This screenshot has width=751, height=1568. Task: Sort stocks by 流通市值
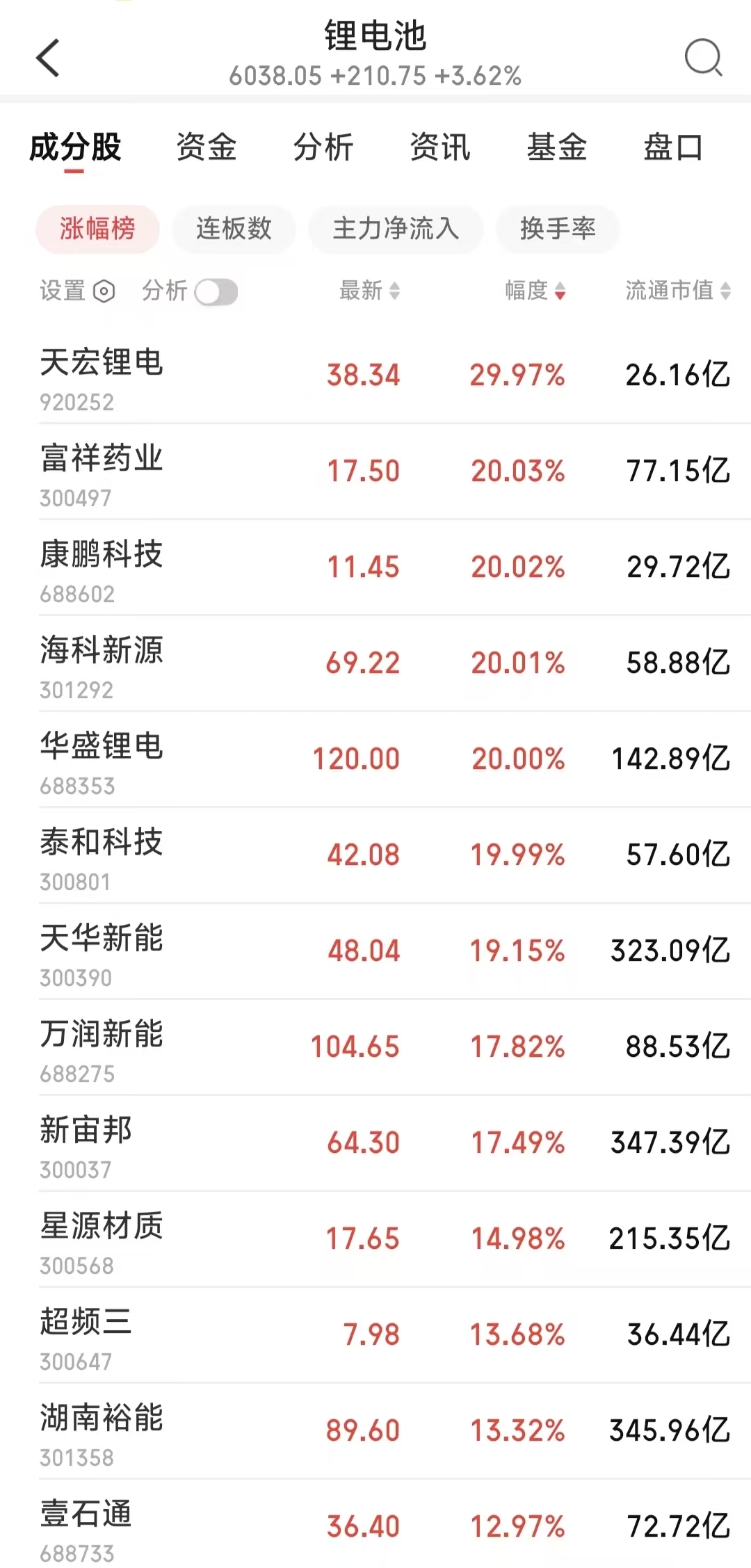(x=677, y=291)
